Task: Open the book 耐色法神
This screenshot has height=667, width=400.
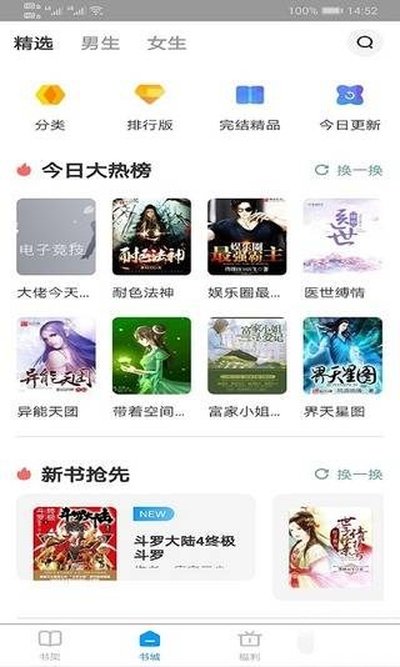Action: [x=151, y=249]
